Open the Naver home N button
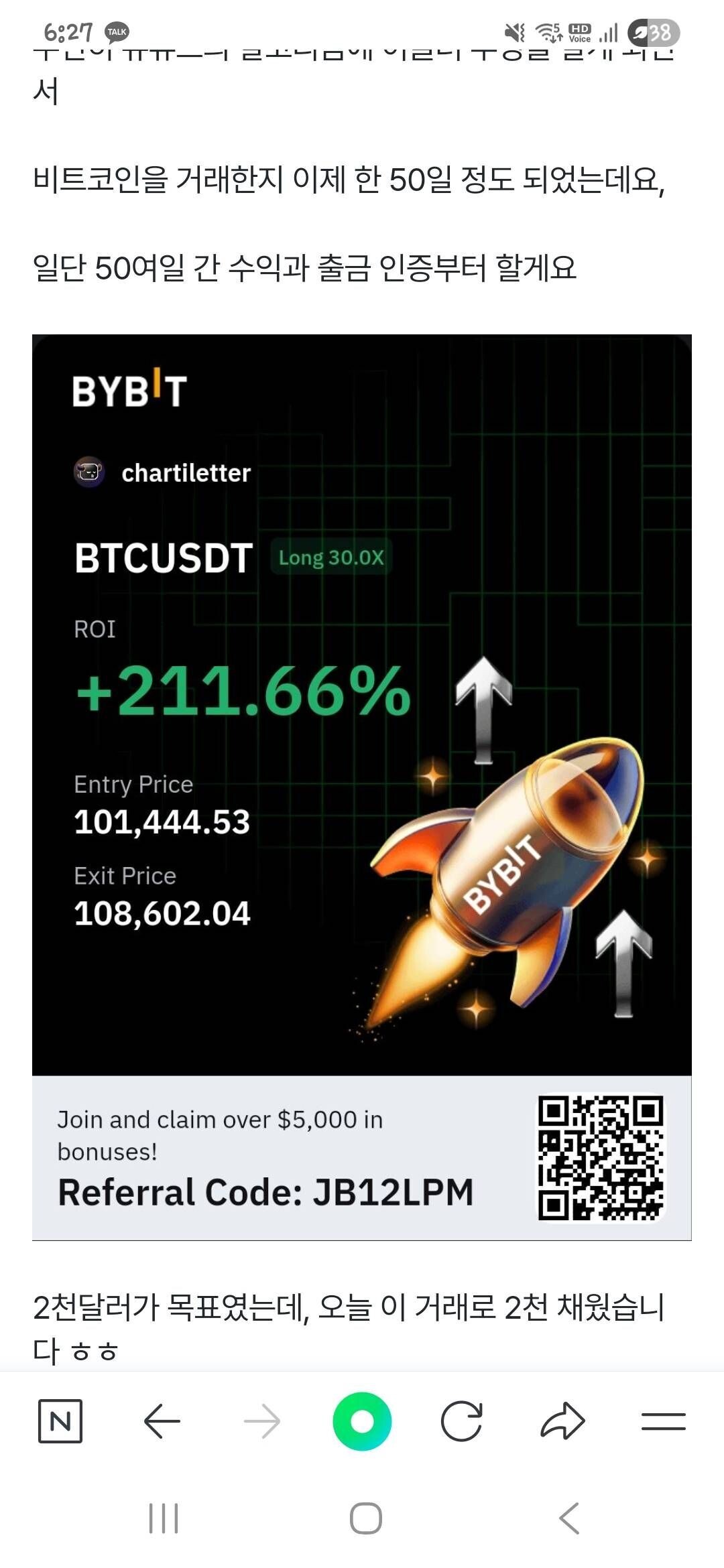 click(x=60, y=1421)
